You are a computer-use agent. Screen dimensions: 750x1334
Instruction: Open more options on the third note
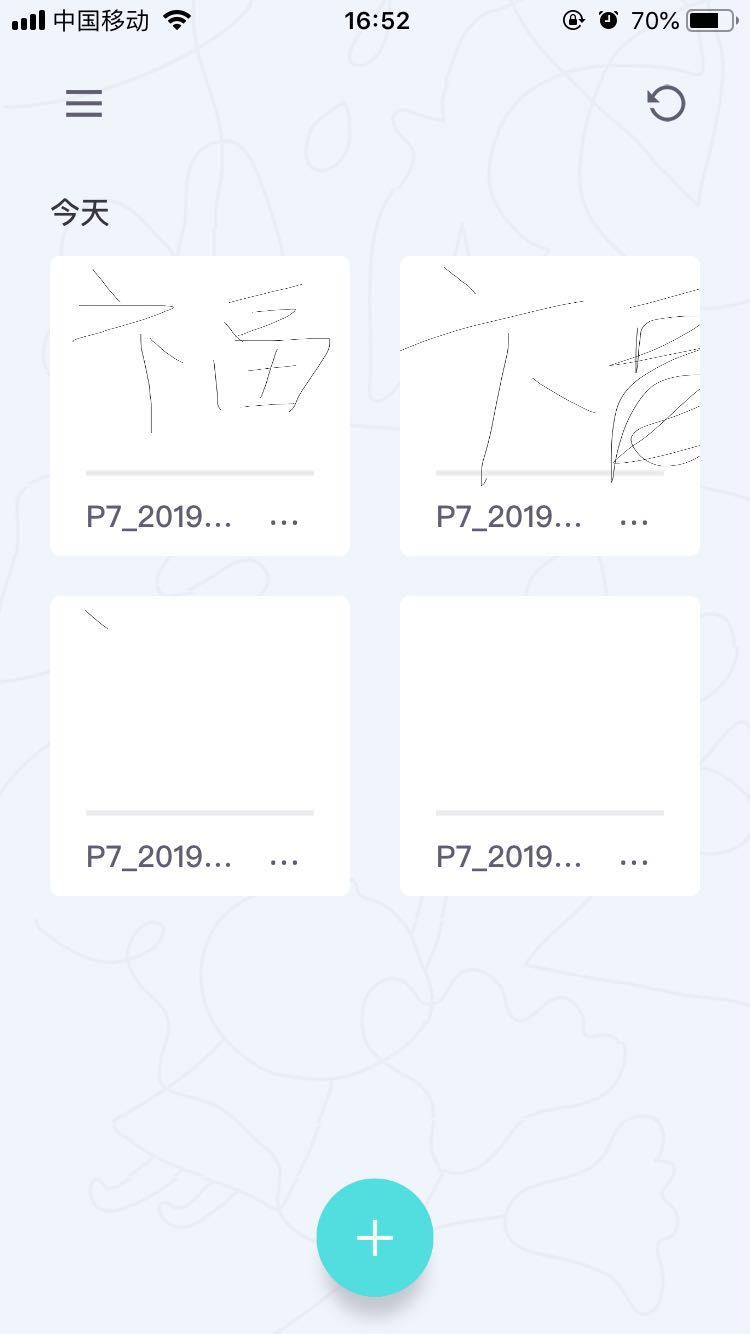point(284,860)
